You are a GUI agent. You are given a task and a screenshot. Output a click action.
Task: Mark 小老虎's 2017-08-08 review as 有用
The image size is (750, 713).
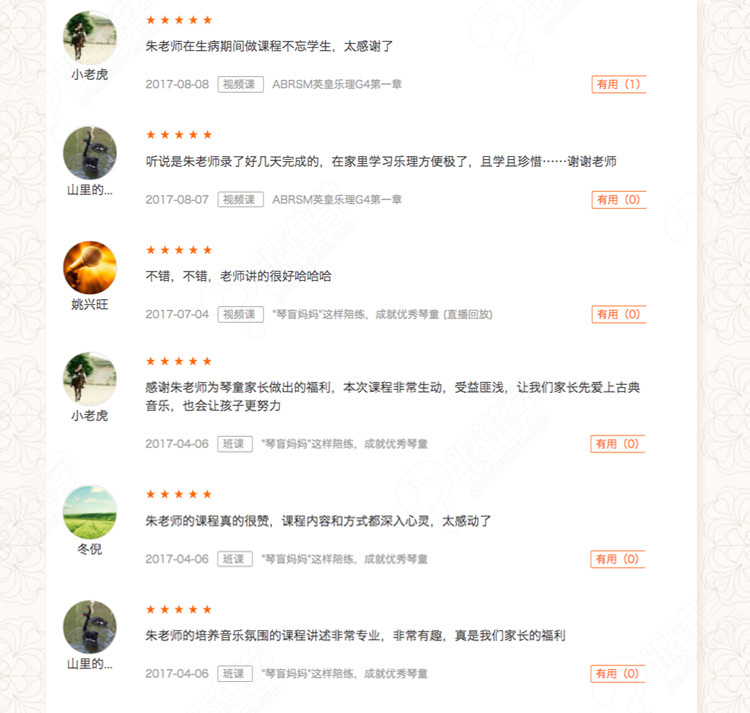(x=618, y=85)
